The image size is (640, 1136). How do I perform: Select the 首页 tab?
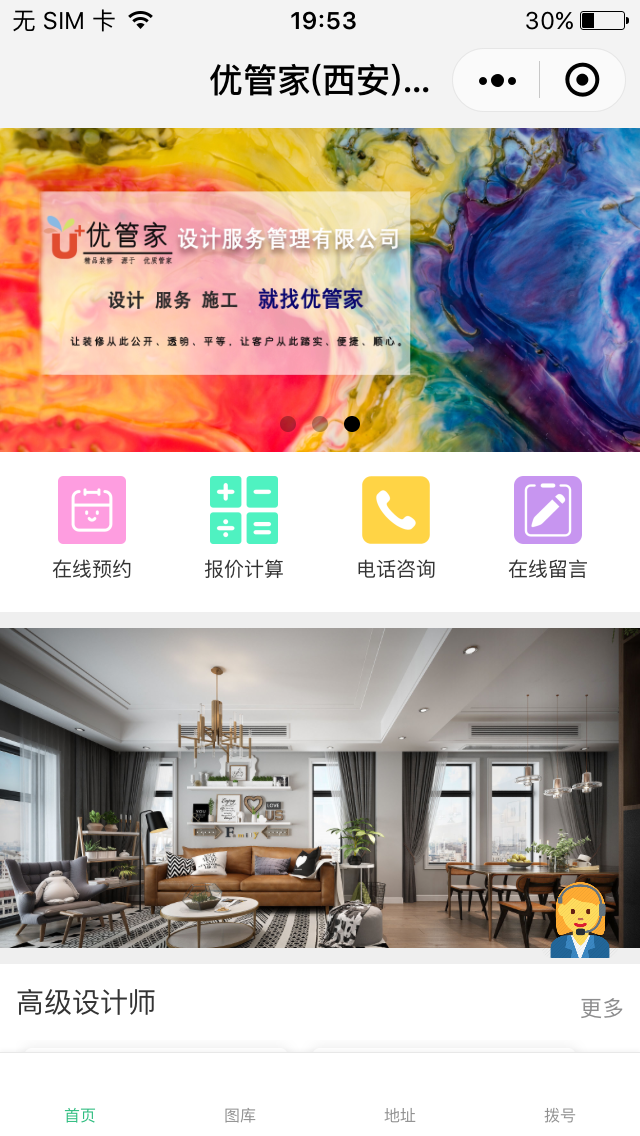click(x=80, y=1114)
